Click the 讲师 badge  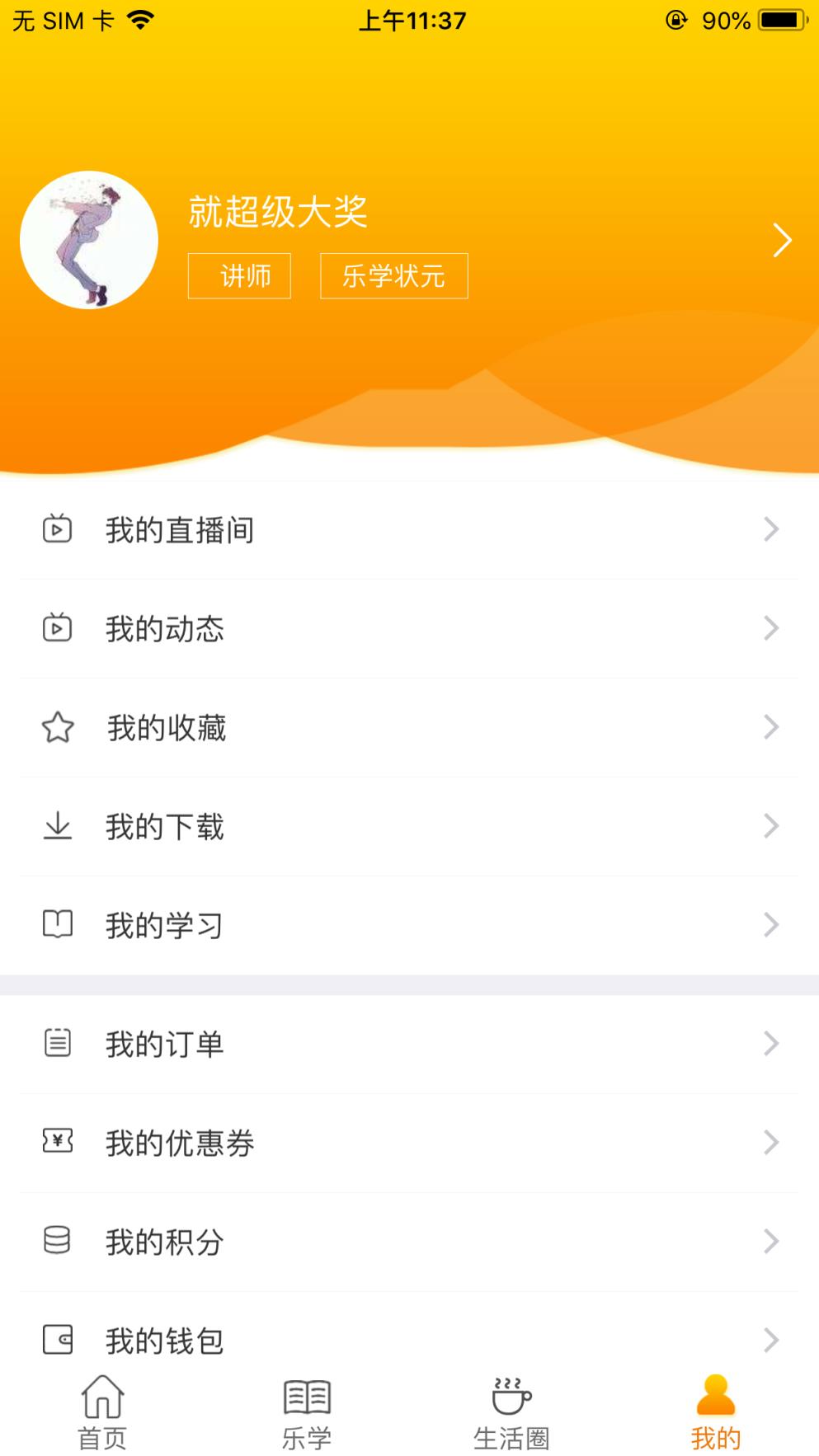(x=238, y=276)
